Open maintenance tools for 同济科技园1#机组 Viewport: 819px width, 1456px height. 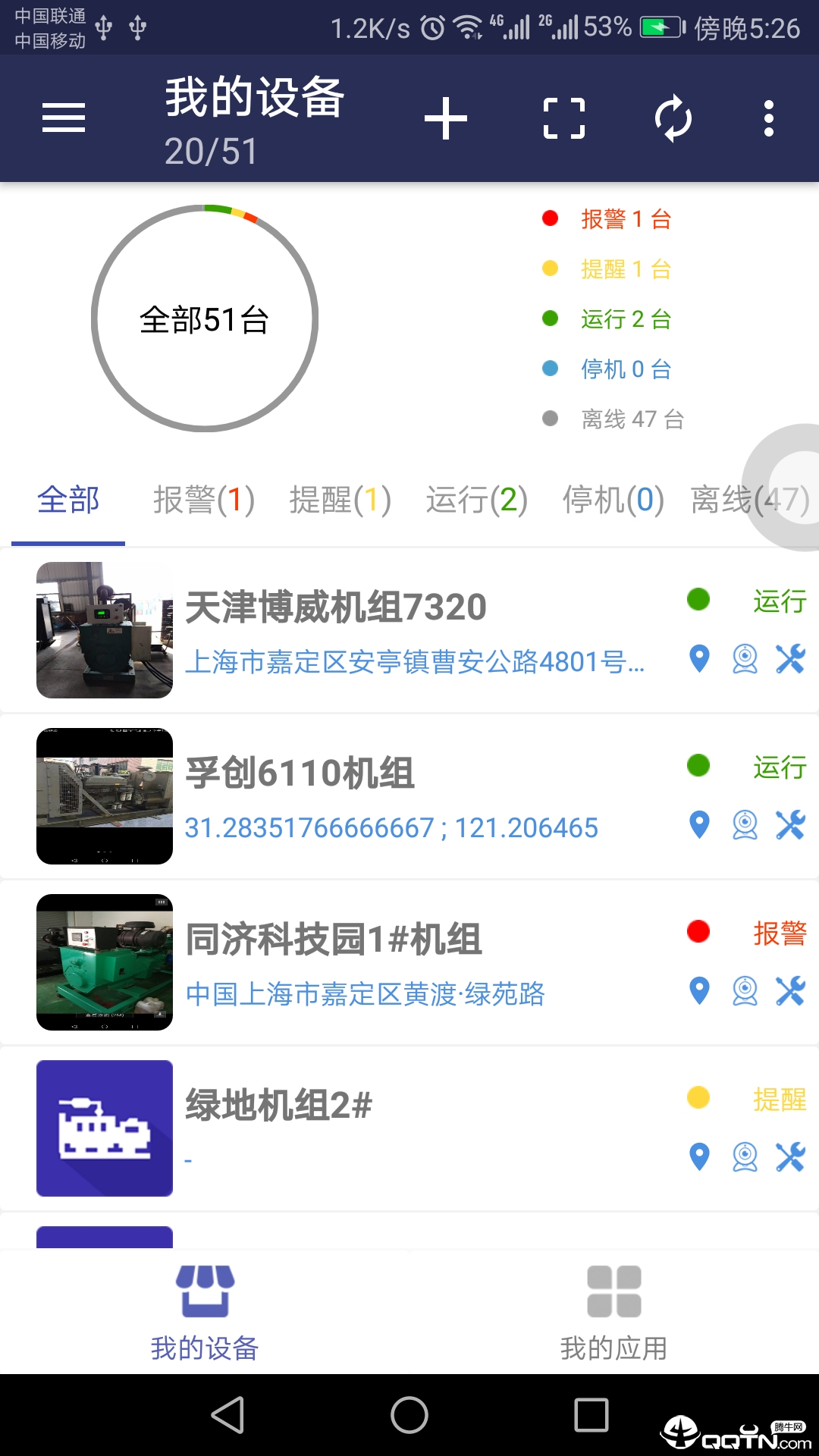click(x=790, y=990)
